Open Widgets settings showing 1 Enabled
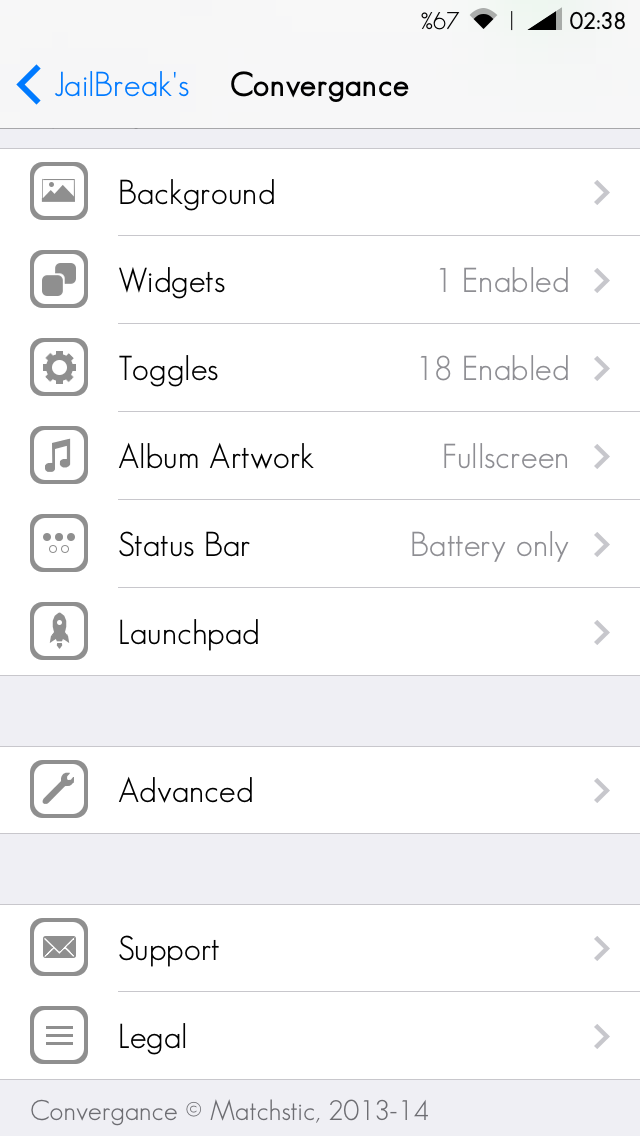 point(320,280)
